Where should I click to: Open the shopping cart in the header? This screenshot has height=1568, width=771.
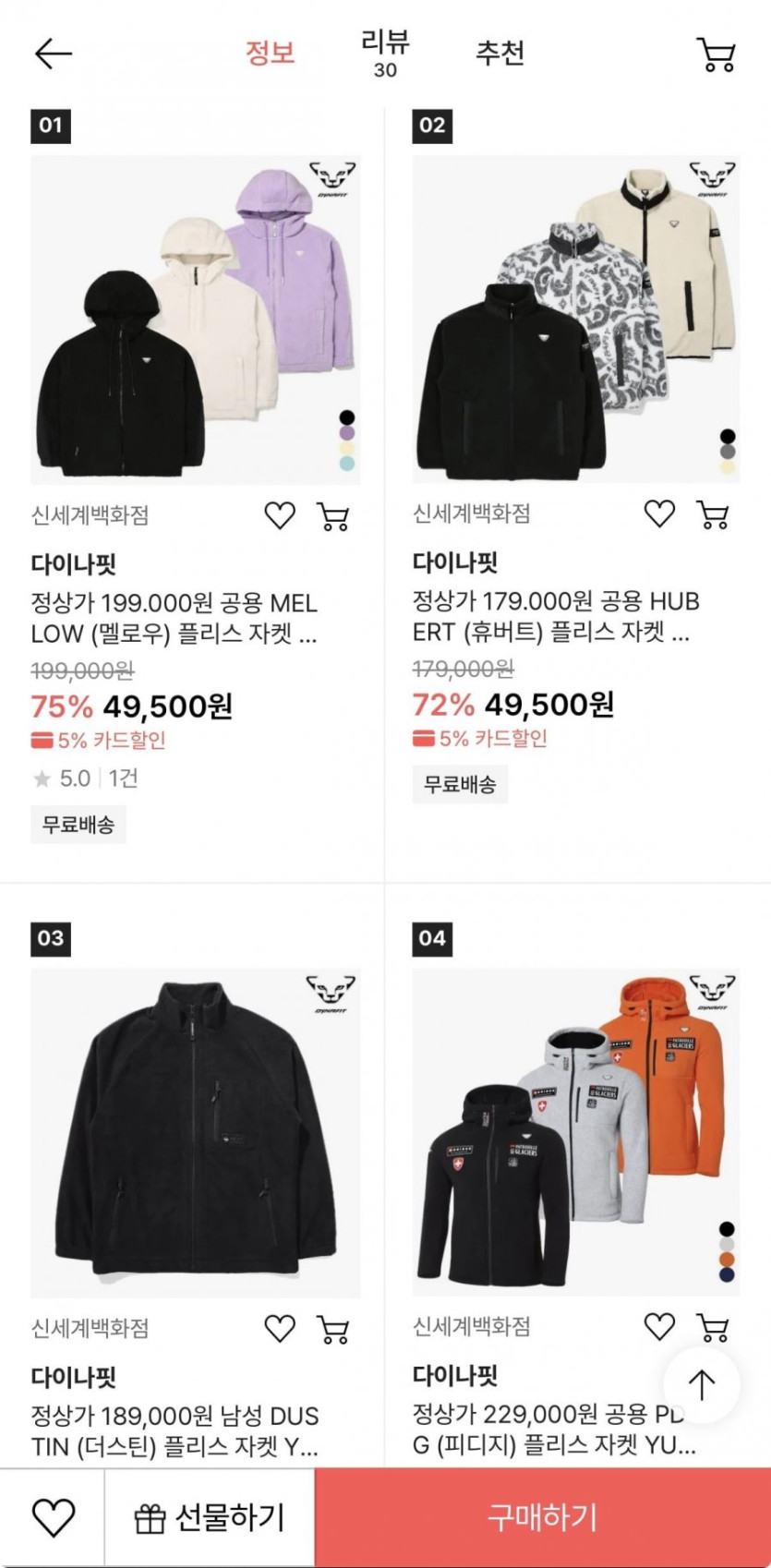tap(716, 54)
